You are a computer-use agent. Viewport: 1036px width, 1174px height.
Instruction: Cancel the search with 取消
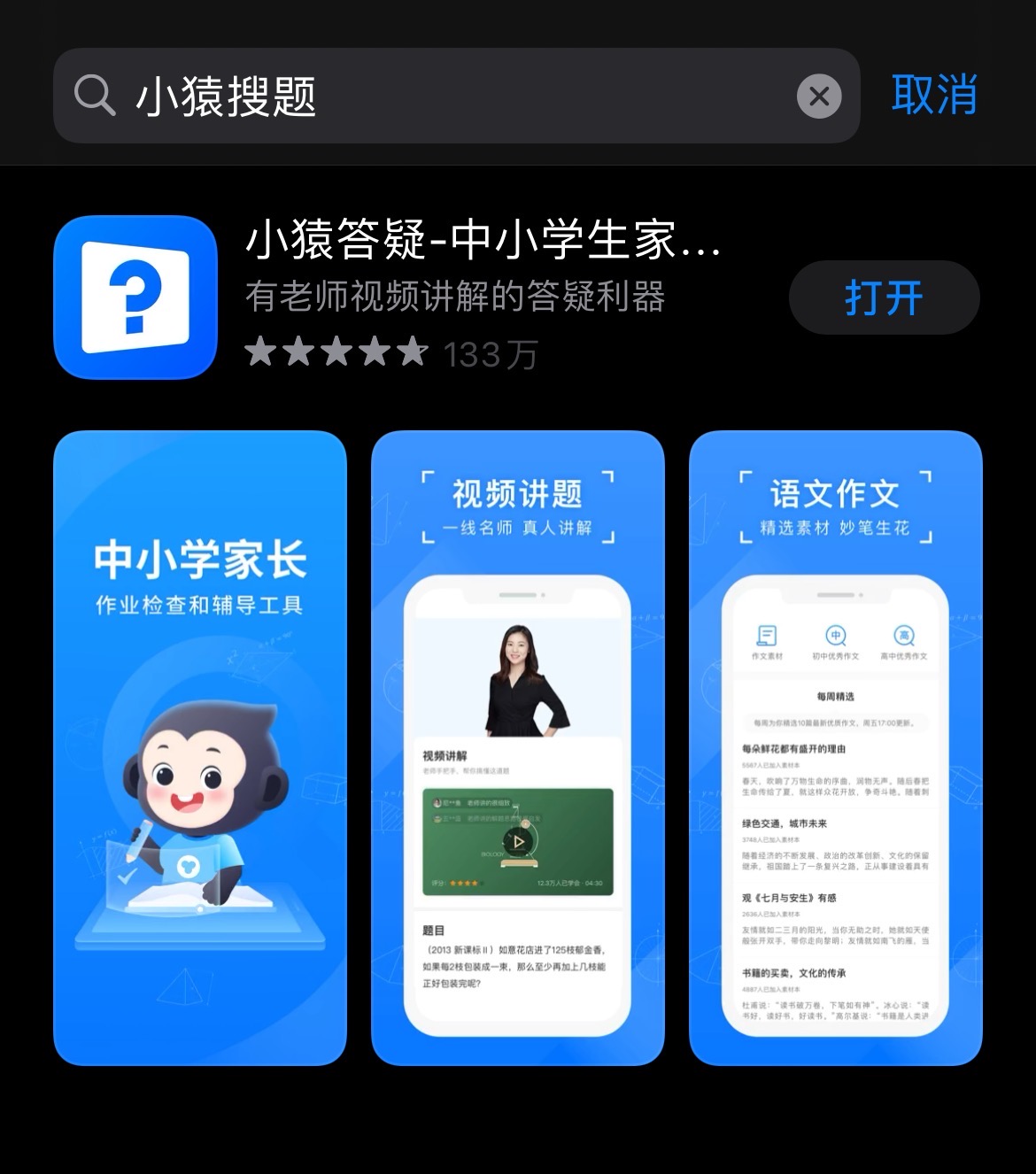pos(934,95)
